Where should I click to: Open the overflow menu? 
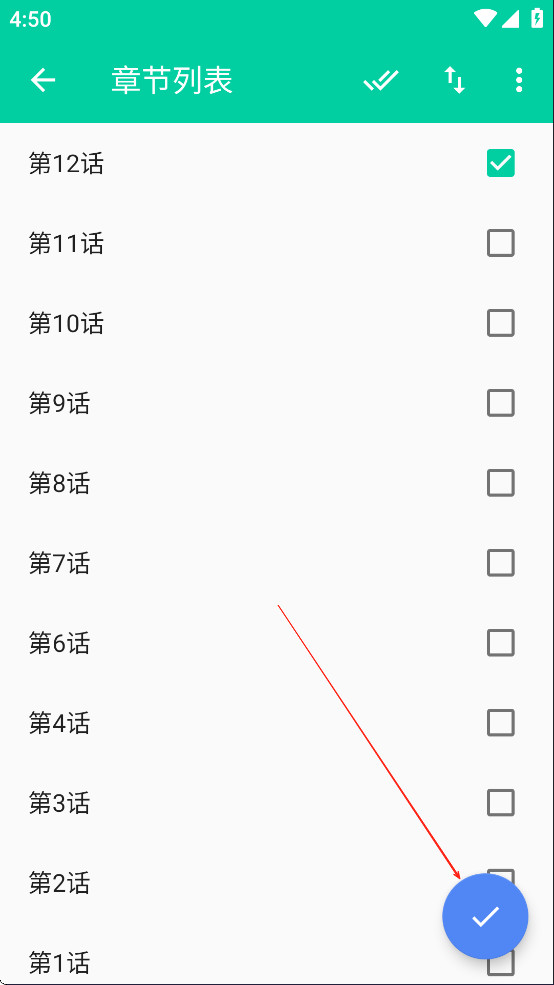(x=519, y=80)
